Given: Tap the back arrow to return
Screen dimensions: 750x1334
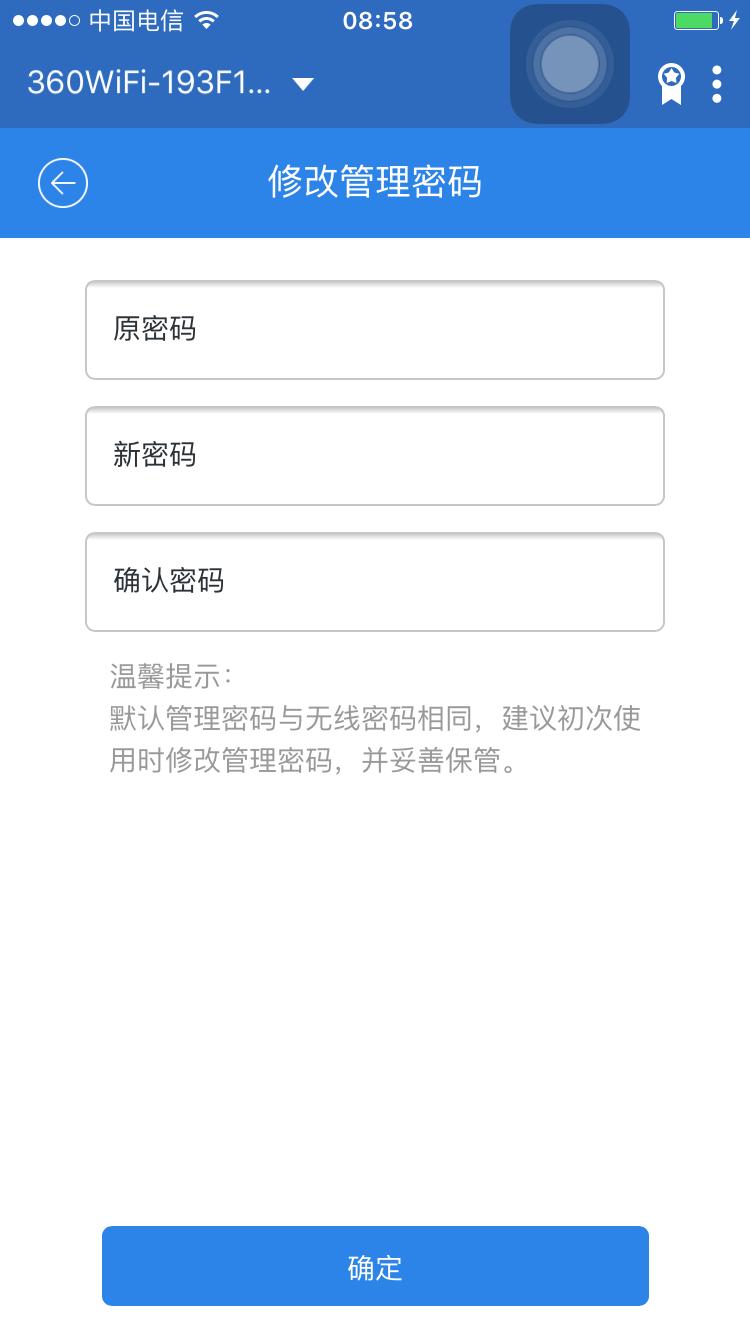Looking at the screenshot, I should coord(62,183).
